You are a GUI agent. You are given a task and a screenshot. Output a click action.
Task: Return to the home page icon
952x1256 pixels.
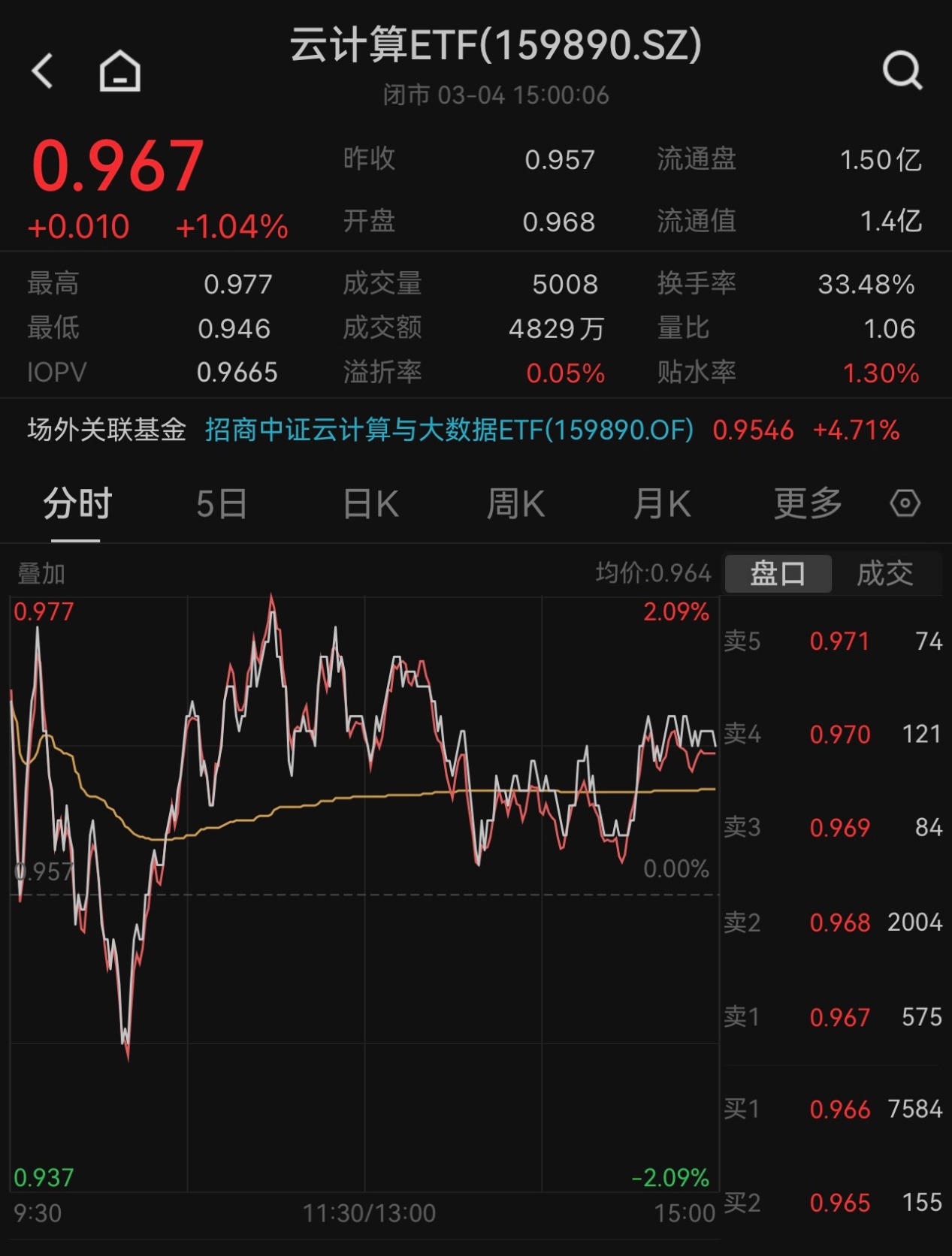tap(120, 71)
